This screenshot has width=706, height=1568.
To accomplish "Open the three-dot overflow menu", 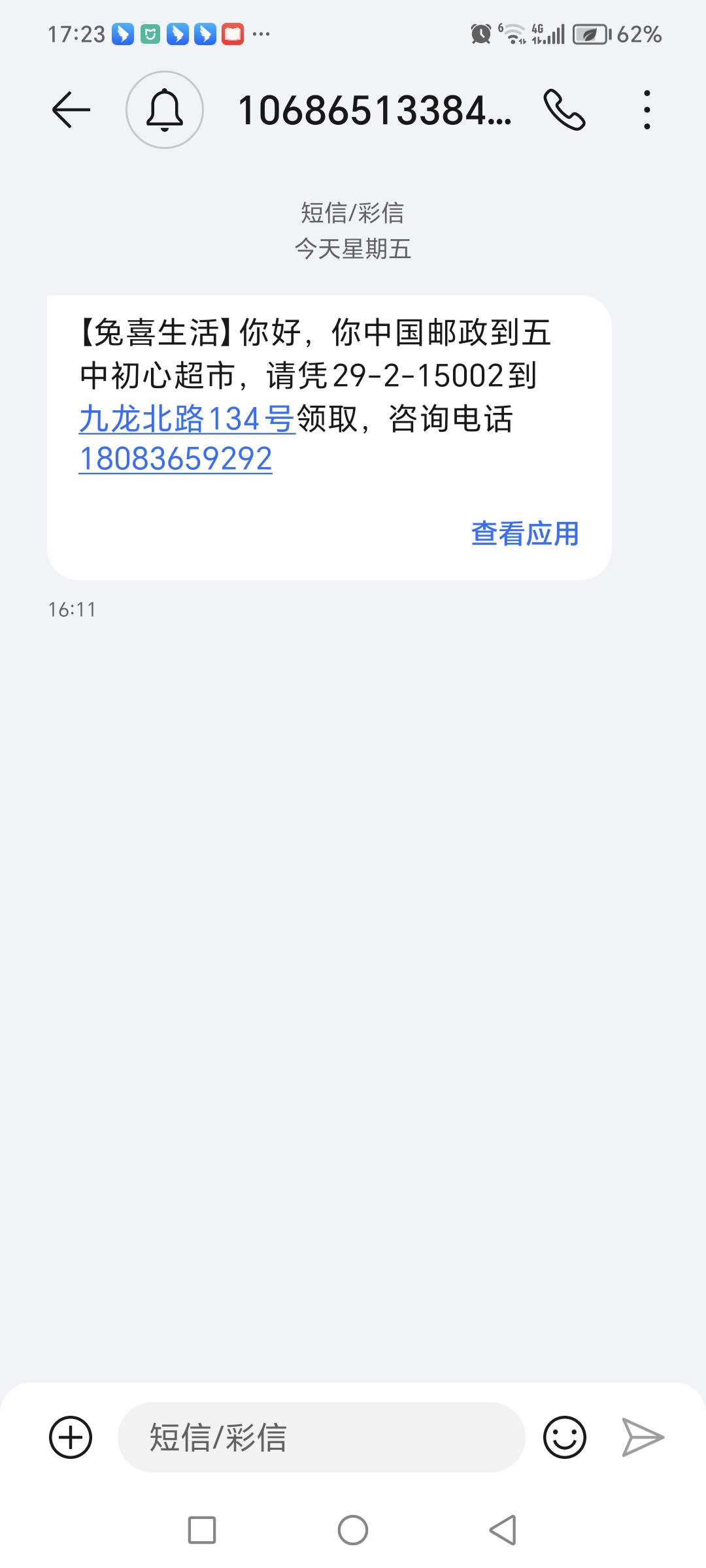I will point(647,110).
